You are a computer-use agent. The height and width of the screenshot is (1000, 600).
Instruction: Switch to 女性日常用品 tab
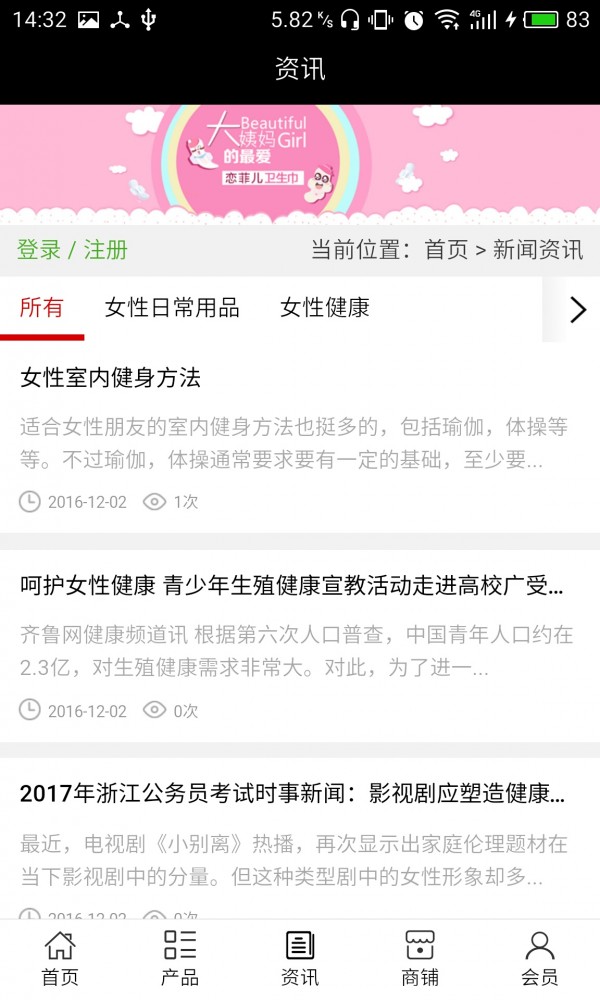coord(172,308)
